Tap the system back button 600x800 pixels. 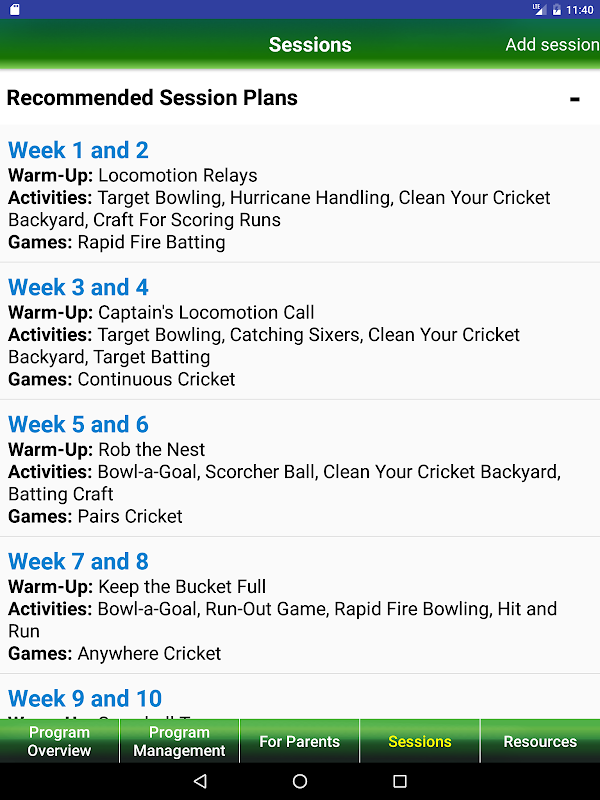click(200, 781)
